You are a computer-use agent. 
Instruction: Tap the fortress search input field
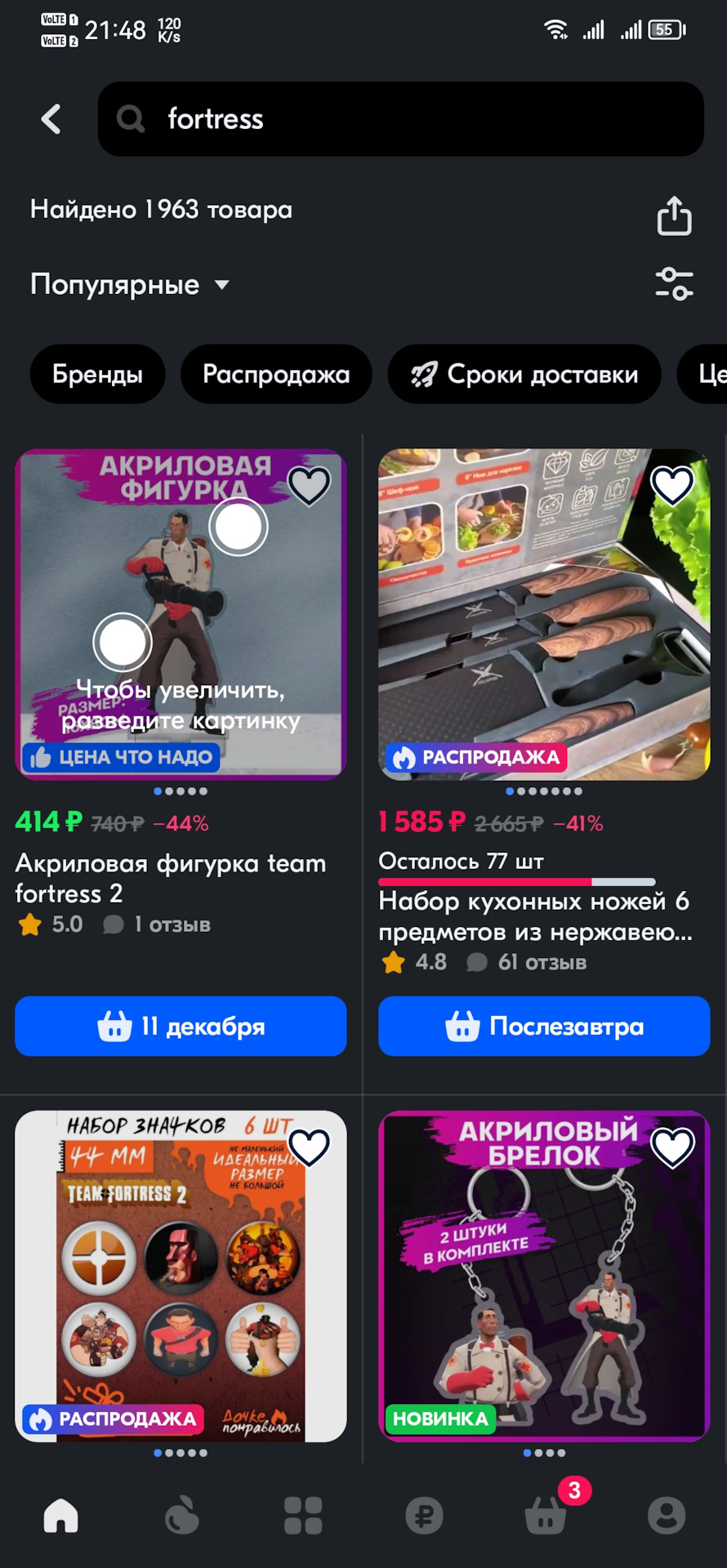coord(400,118)
